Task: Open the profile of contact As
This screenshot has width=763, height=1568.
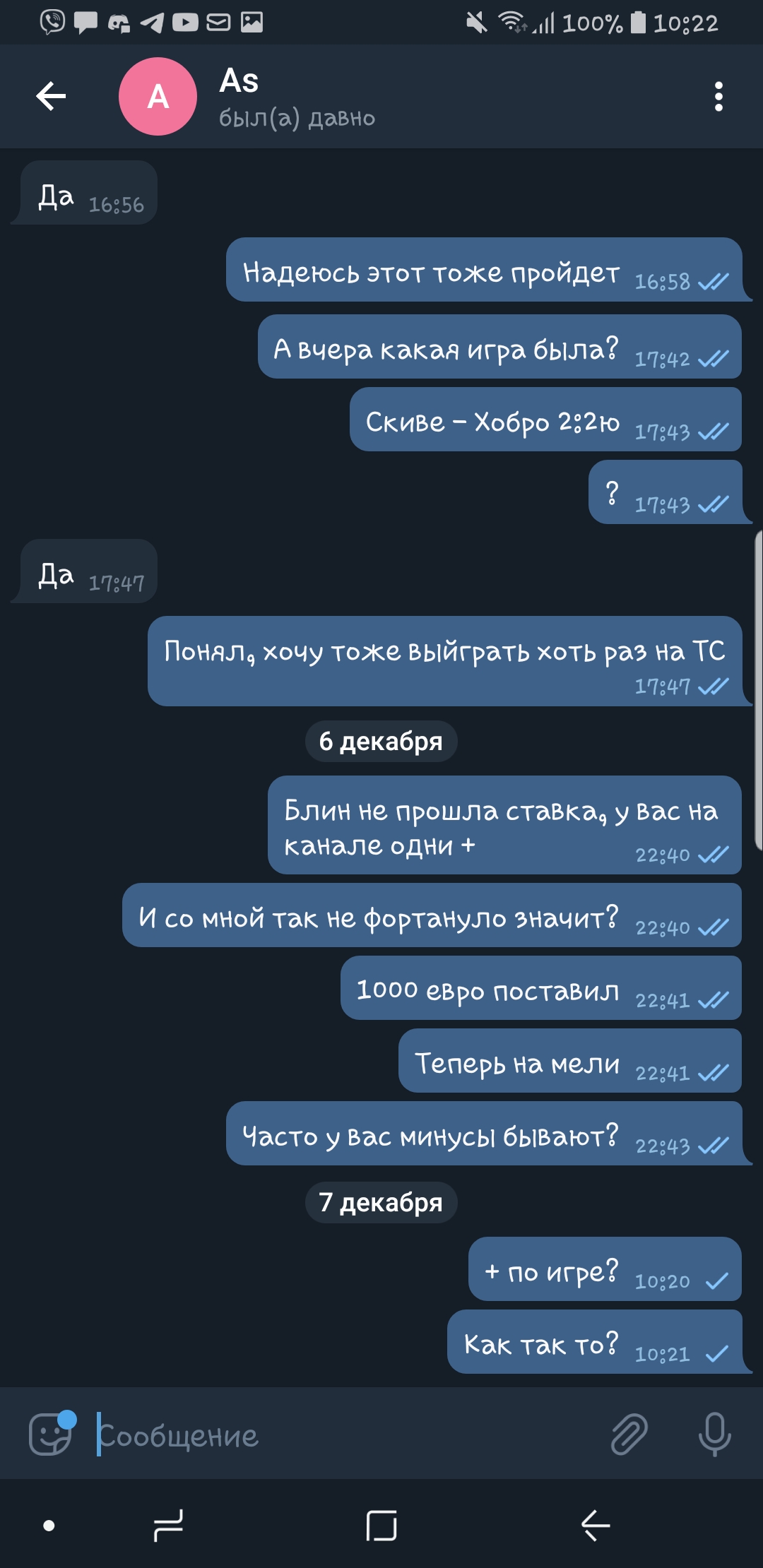Action: (x=297, y=97)
